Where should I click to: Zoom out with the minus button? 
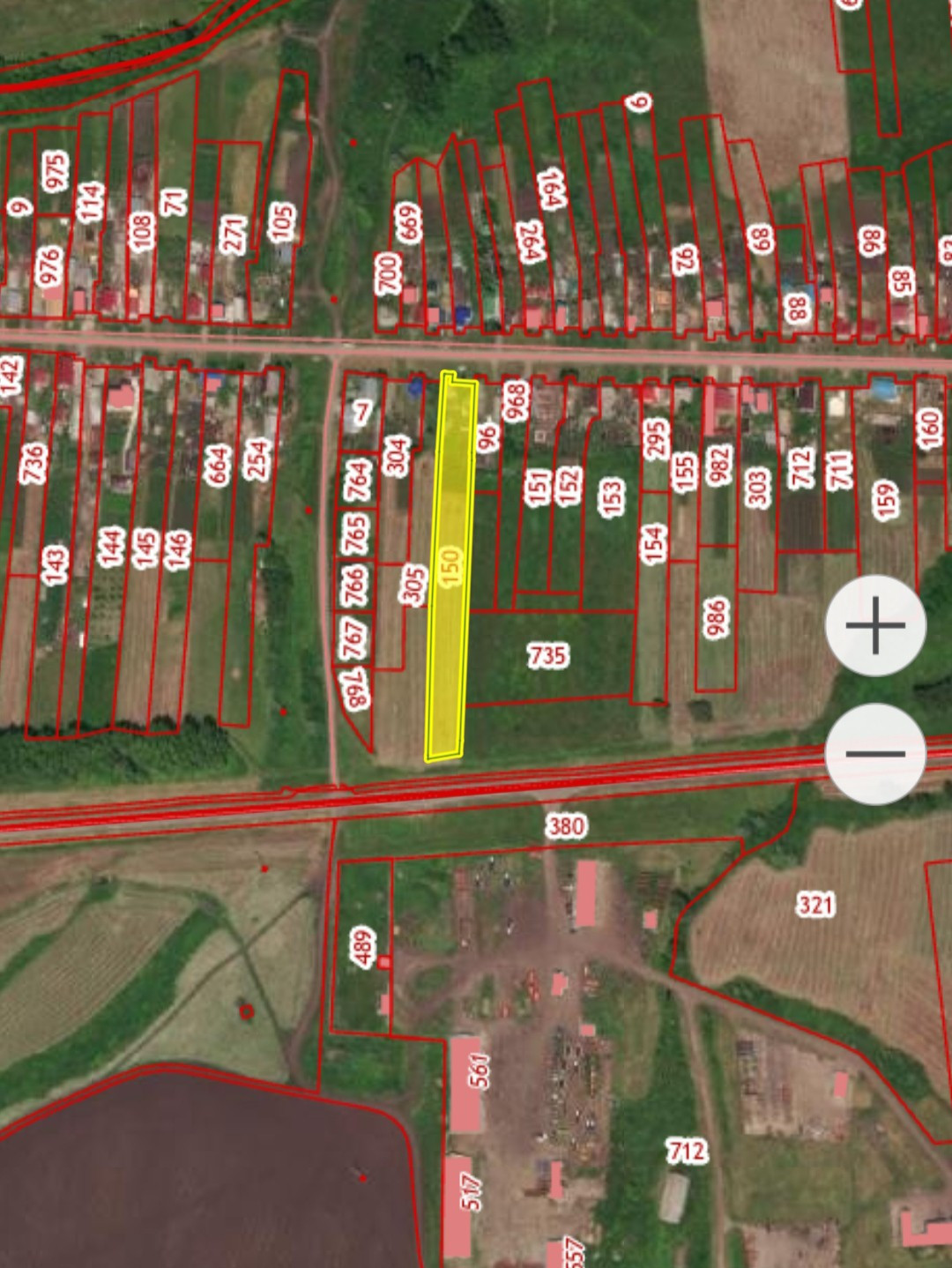pos(875,754)
